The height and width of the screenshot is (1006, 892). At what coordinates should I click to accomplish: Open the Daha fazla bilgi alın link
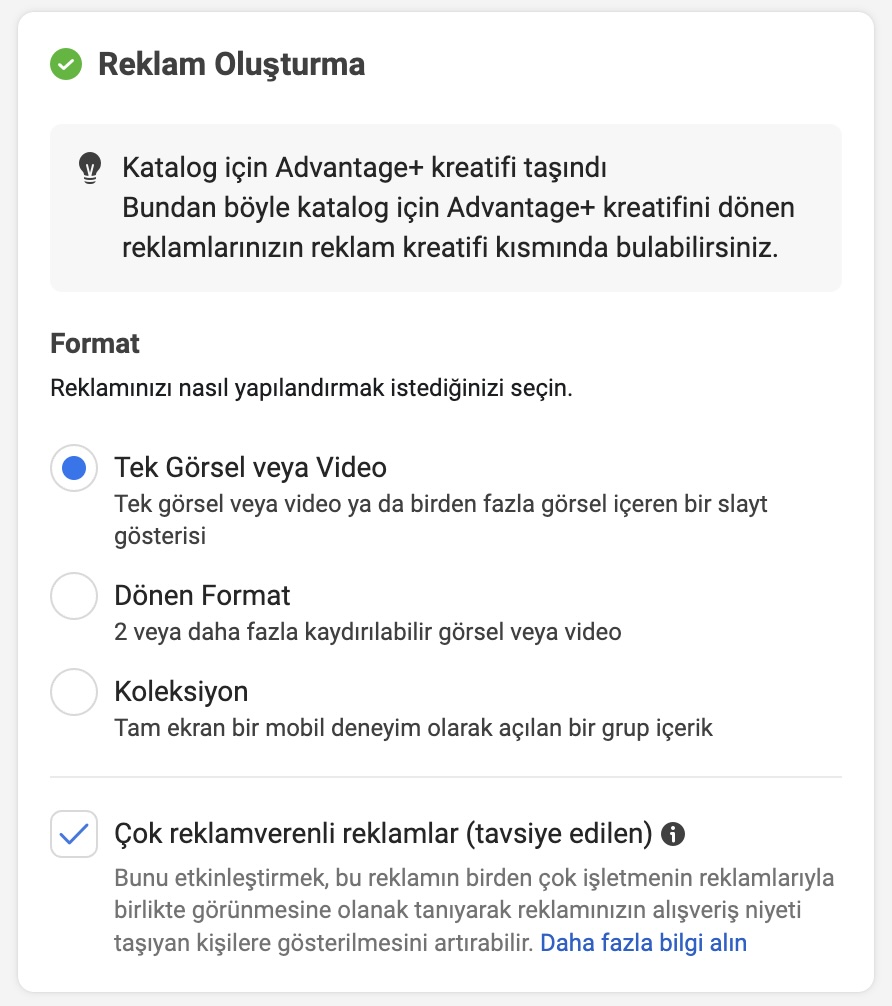pos(644,943)
